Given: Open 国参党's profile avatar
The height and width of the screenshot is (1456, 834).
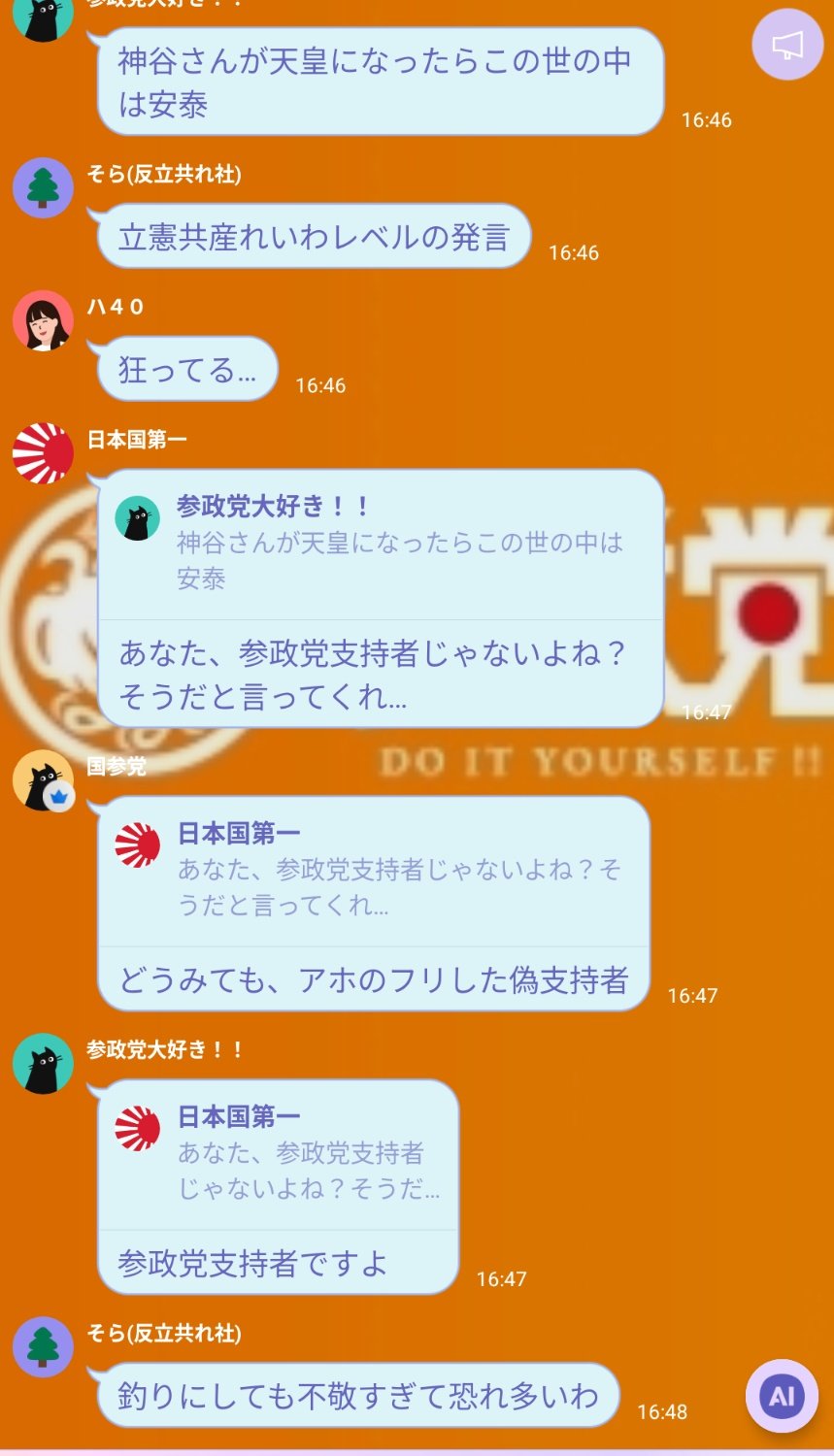Looking at the screenshot, I should tap(43, 780).
